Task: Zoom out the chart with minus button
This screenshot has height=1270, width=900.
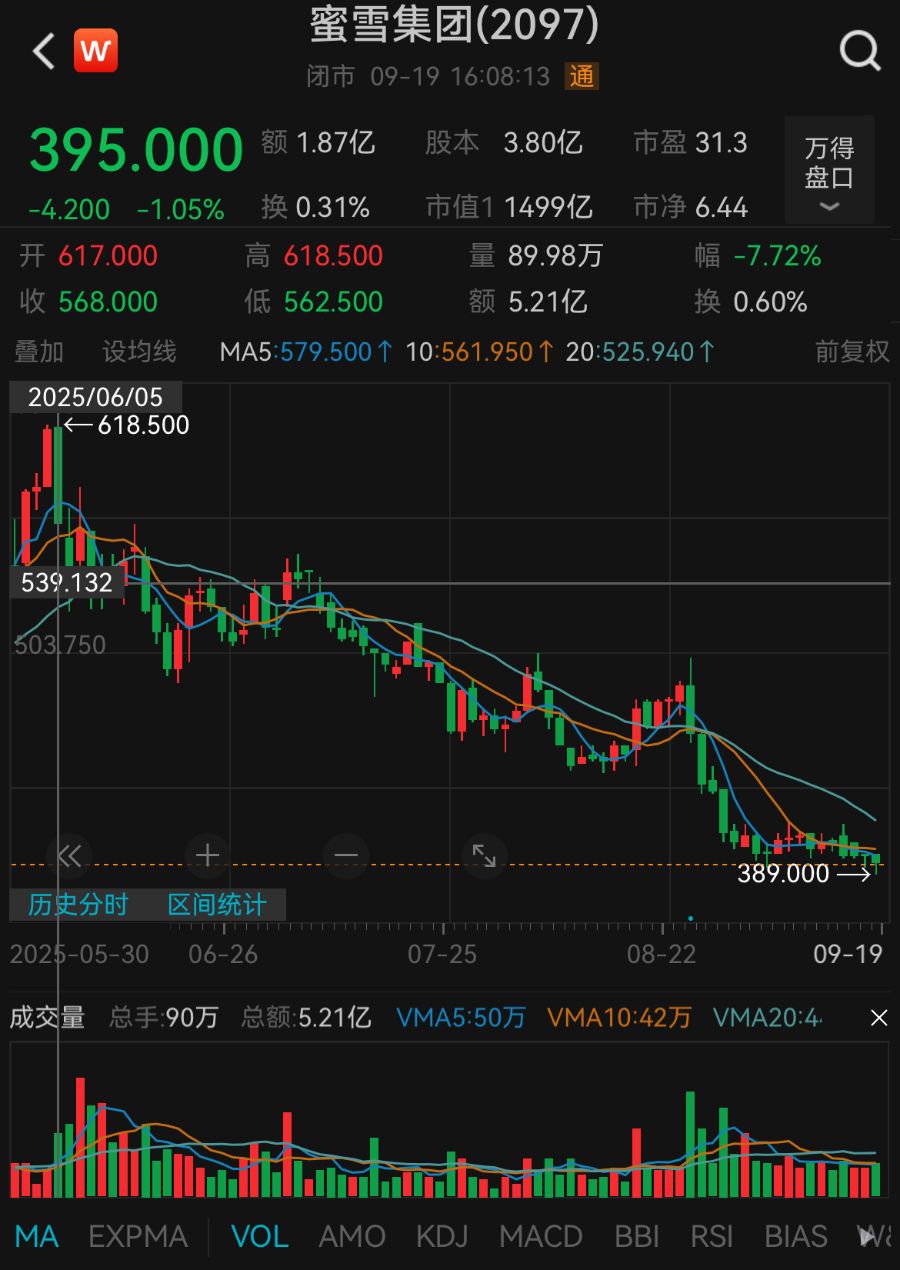Action: click(x=346, y=856)
